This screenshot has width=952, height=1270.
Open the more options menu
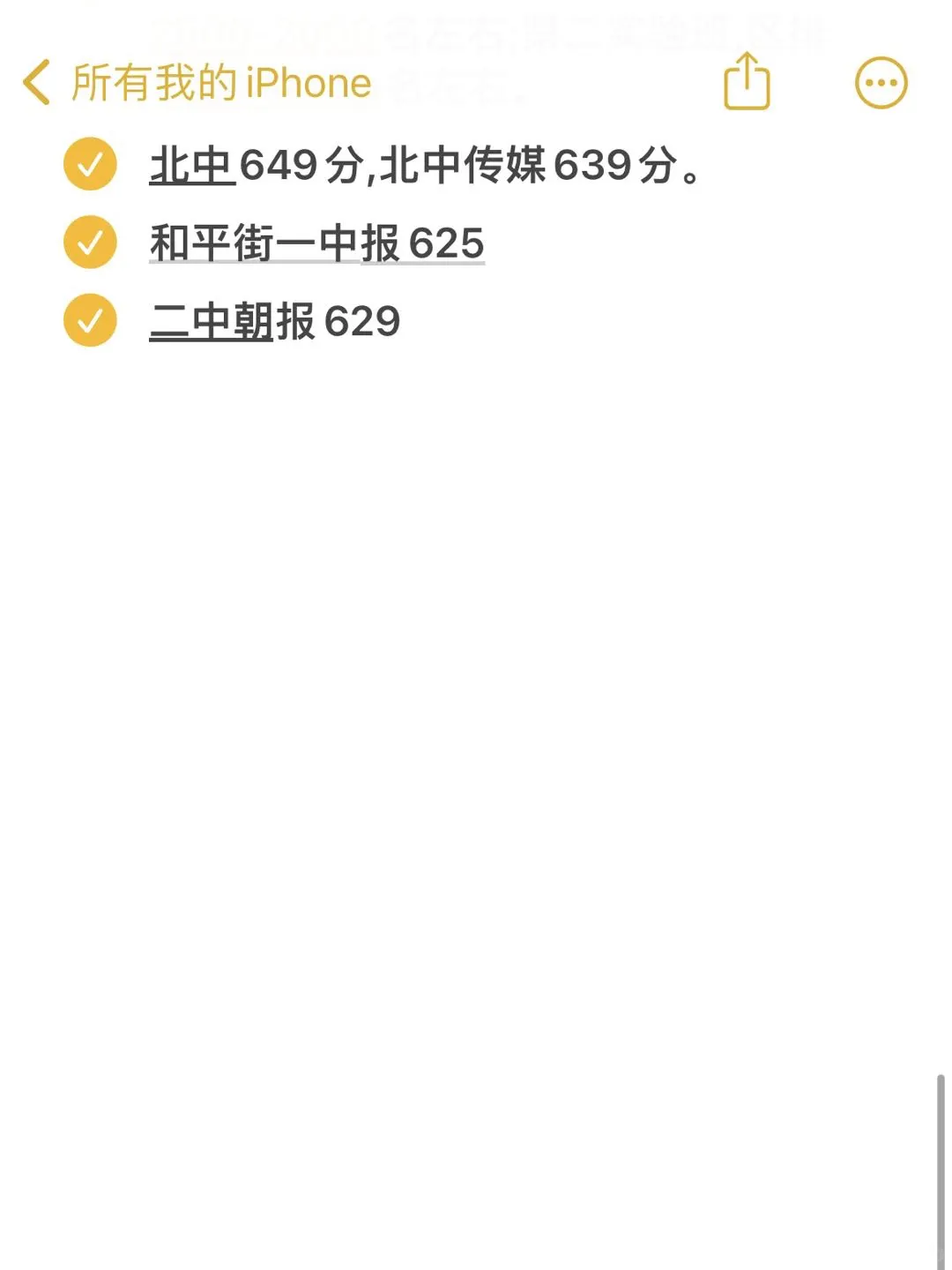[881, 83]
